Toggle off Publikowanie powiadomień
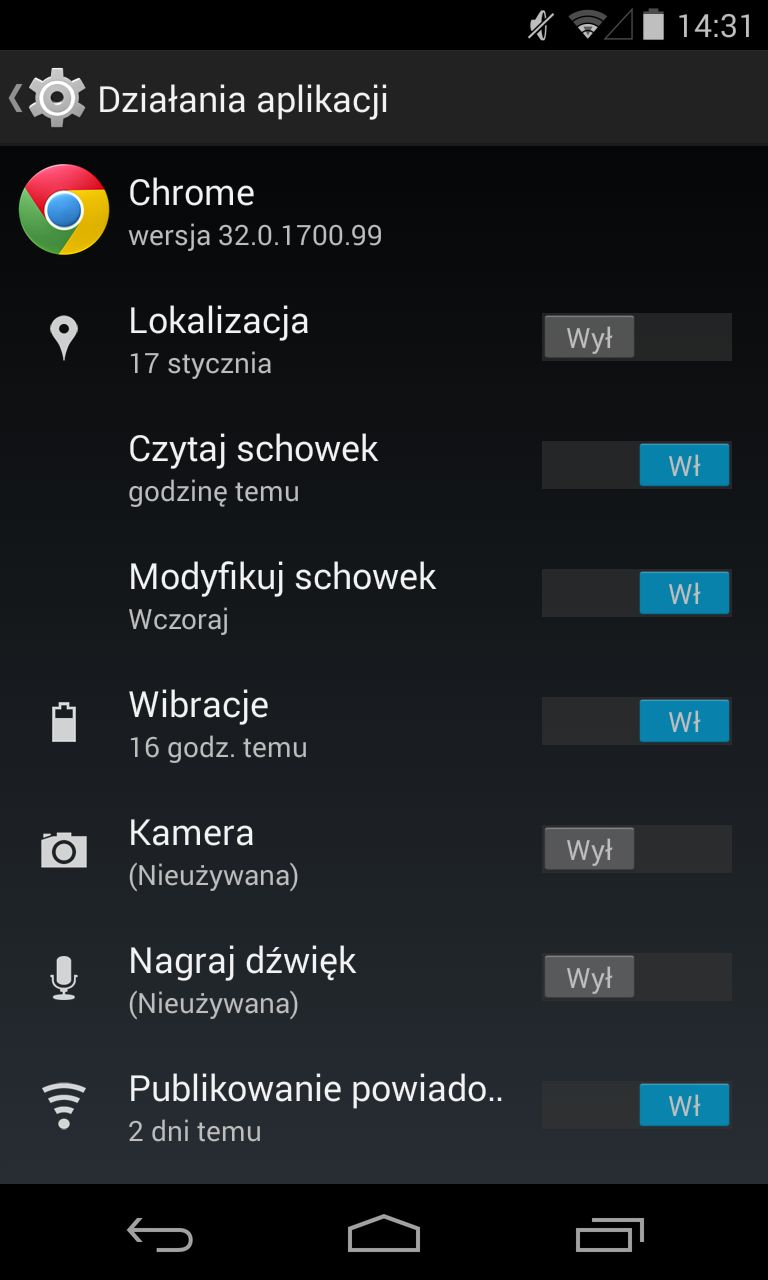The image size is (768, 1280). click(x=637, y=1105)
